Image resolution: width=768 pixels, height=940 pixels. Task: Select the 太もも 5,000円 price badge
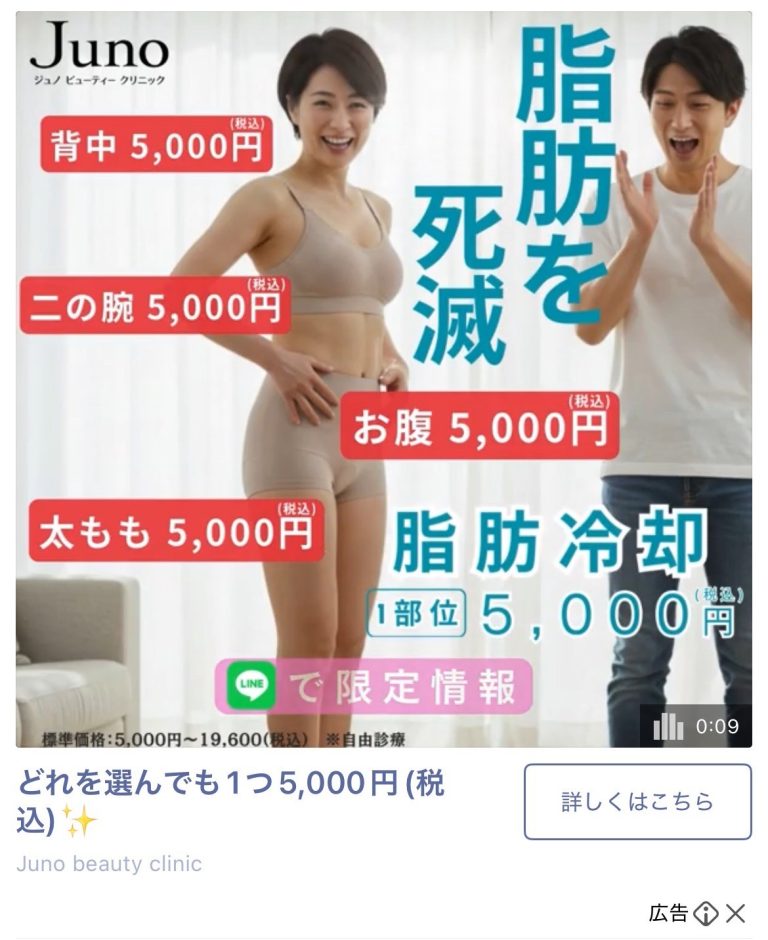click(175, 531)
